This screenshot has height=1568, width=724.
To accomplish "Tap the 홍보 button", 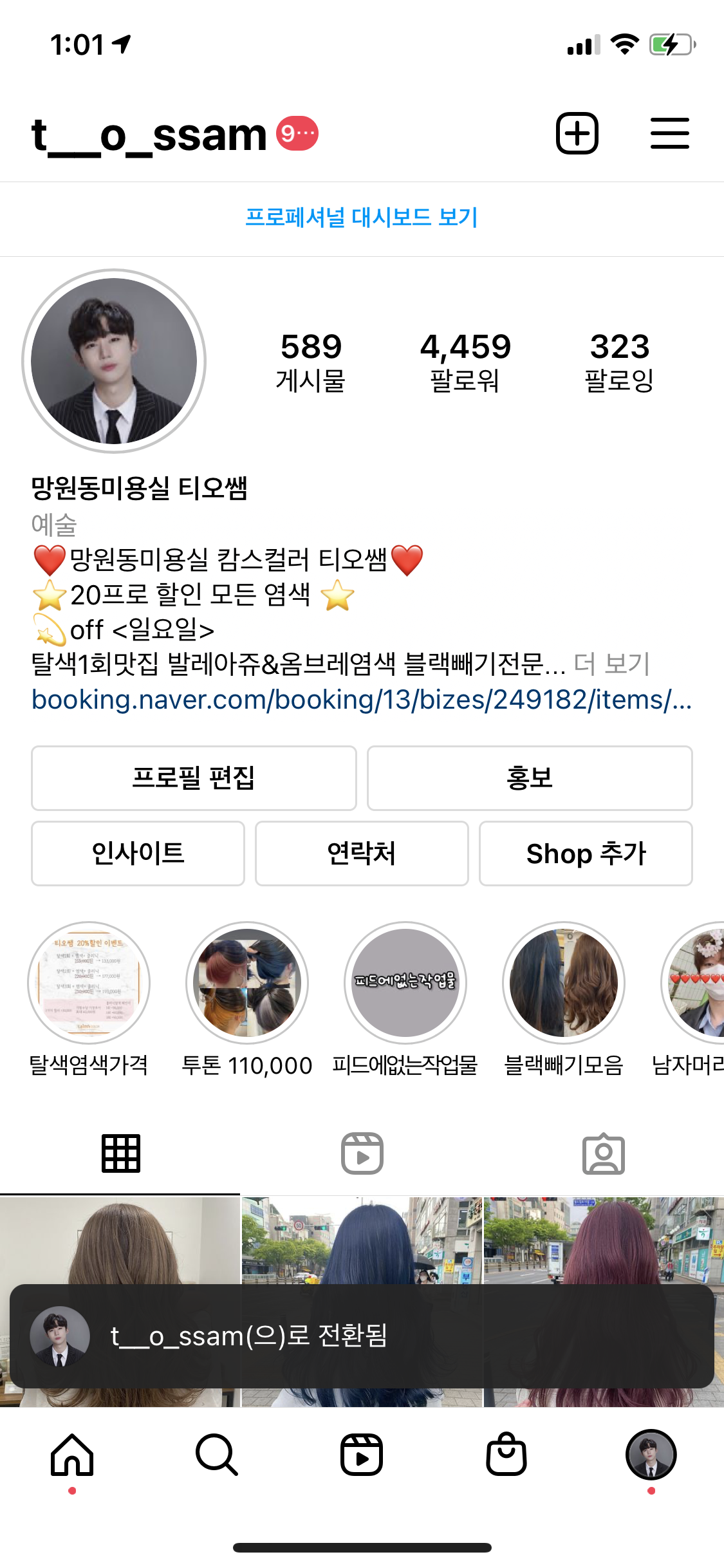I will (x=530, y=778).
